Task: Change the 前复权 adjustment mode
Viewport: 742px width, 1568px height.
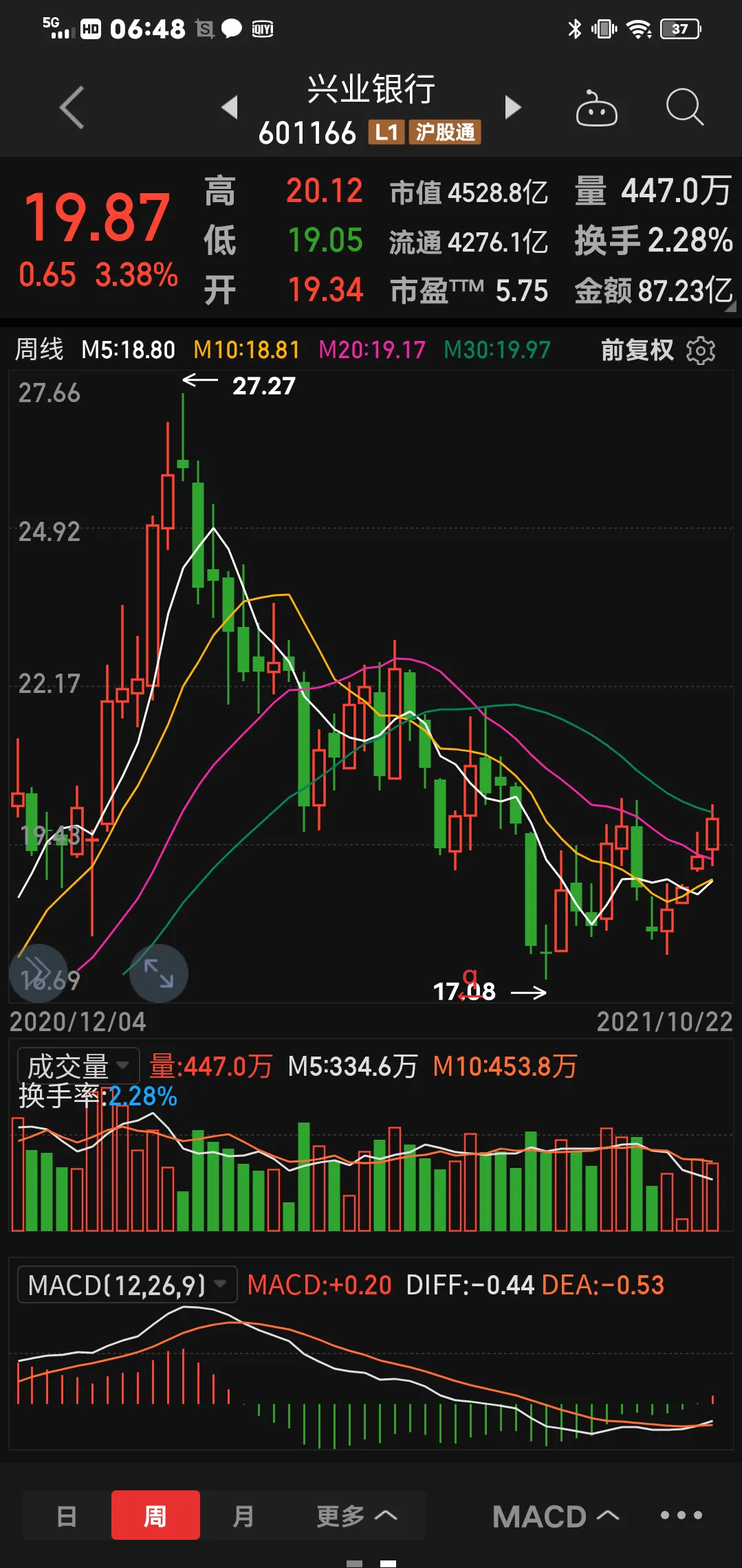Action: pos(637,351)
